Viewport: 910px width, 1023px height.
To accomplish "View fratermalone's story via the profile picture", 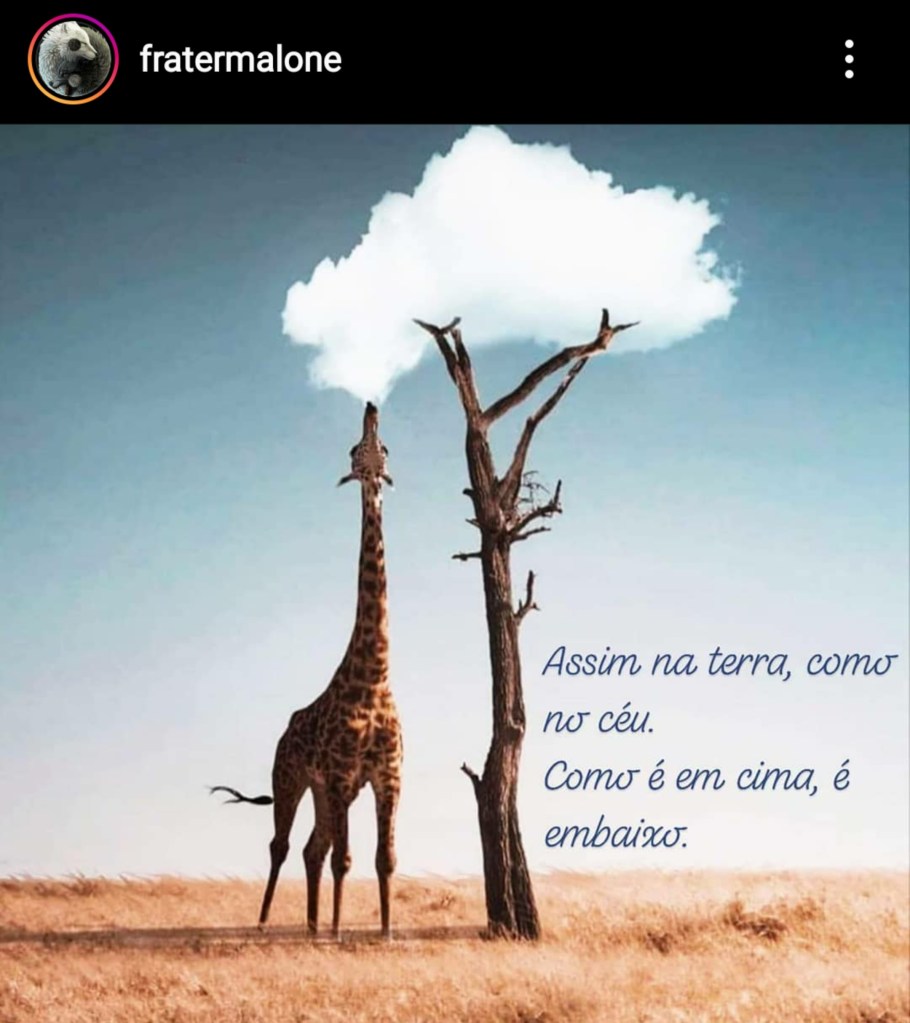I will pos(73,60).
